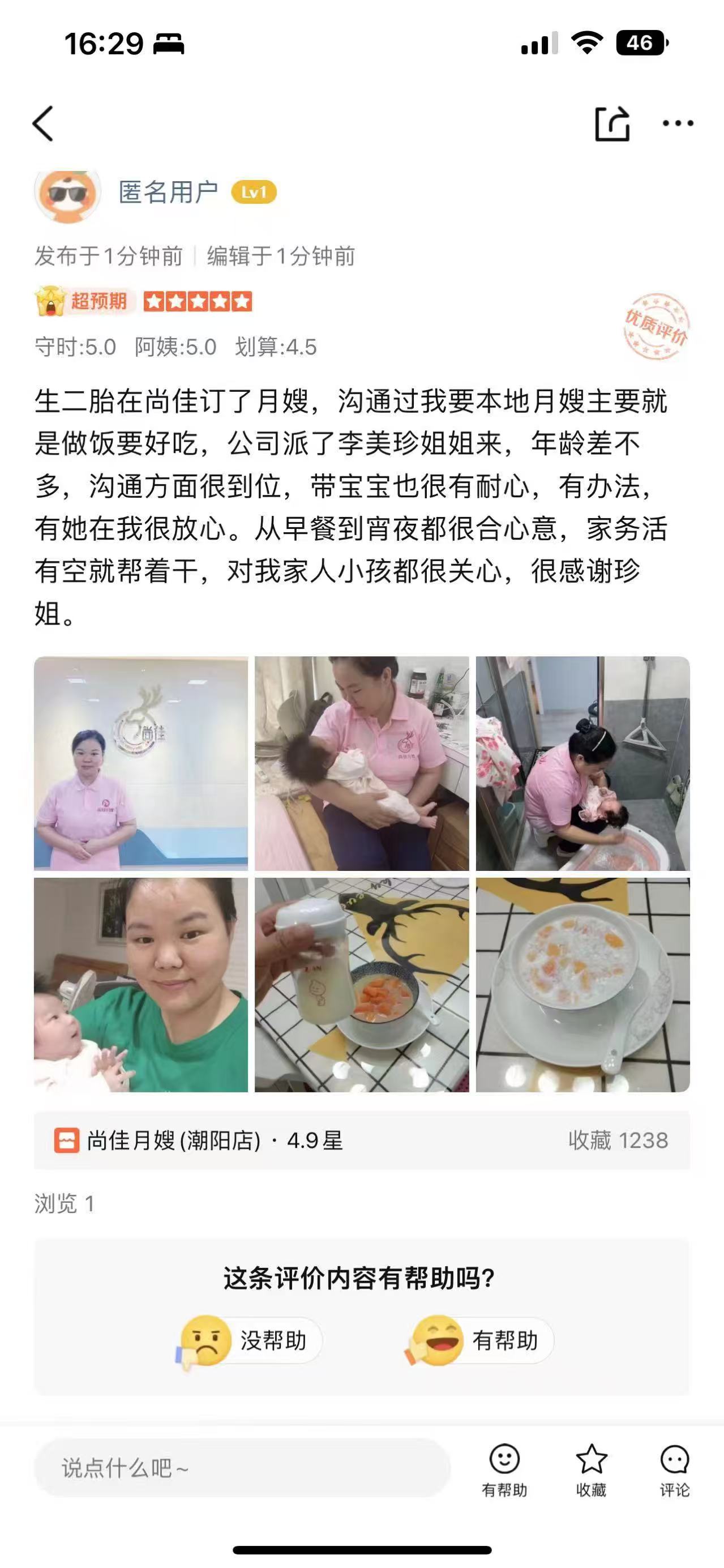Open the photo of nanny feeding the baby
Screen dimensions: 724x1568
click(x=362, y=763)
